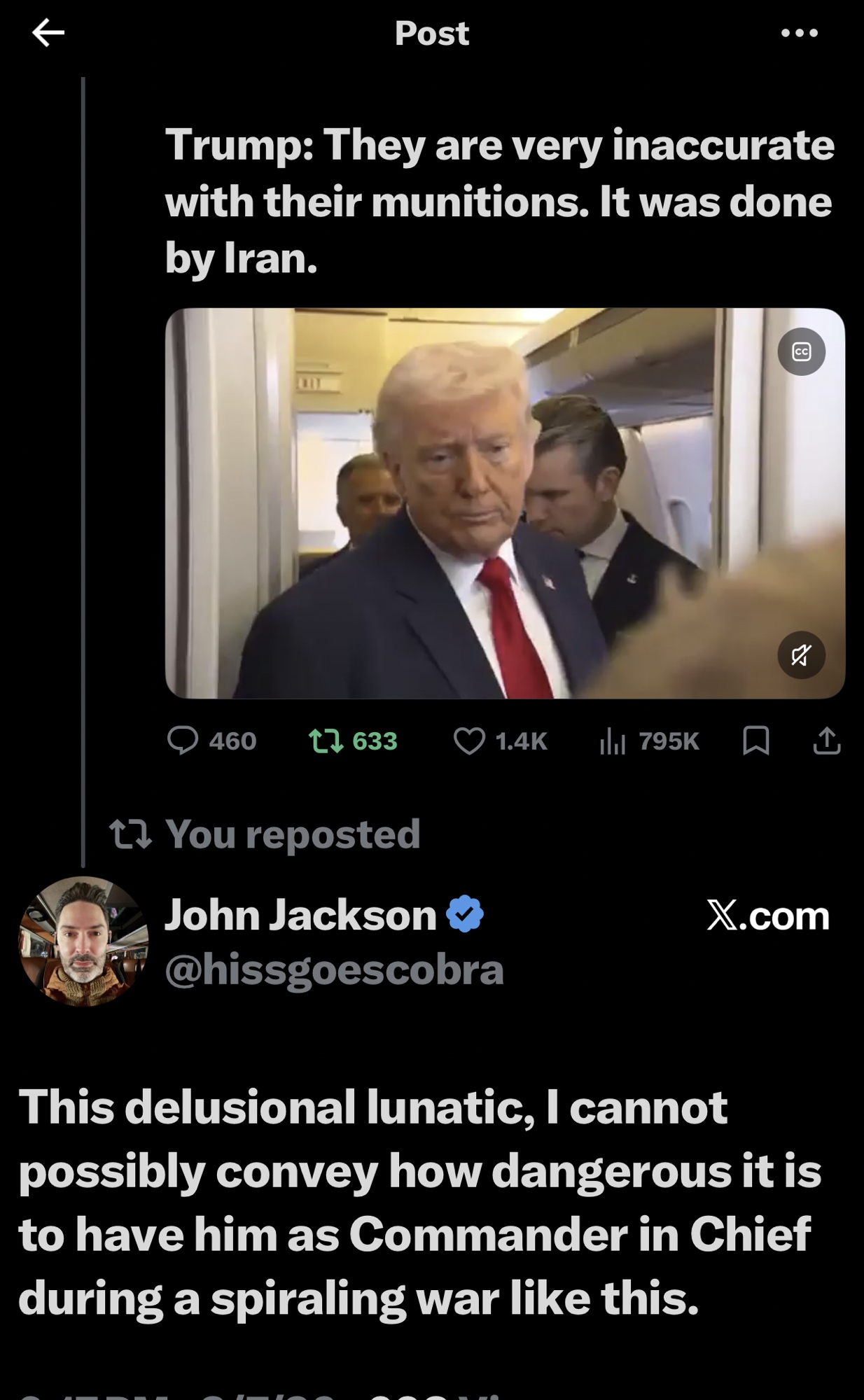Go back using the arrow icon
The image size is (864, 1400).
[x=48, y=33]
